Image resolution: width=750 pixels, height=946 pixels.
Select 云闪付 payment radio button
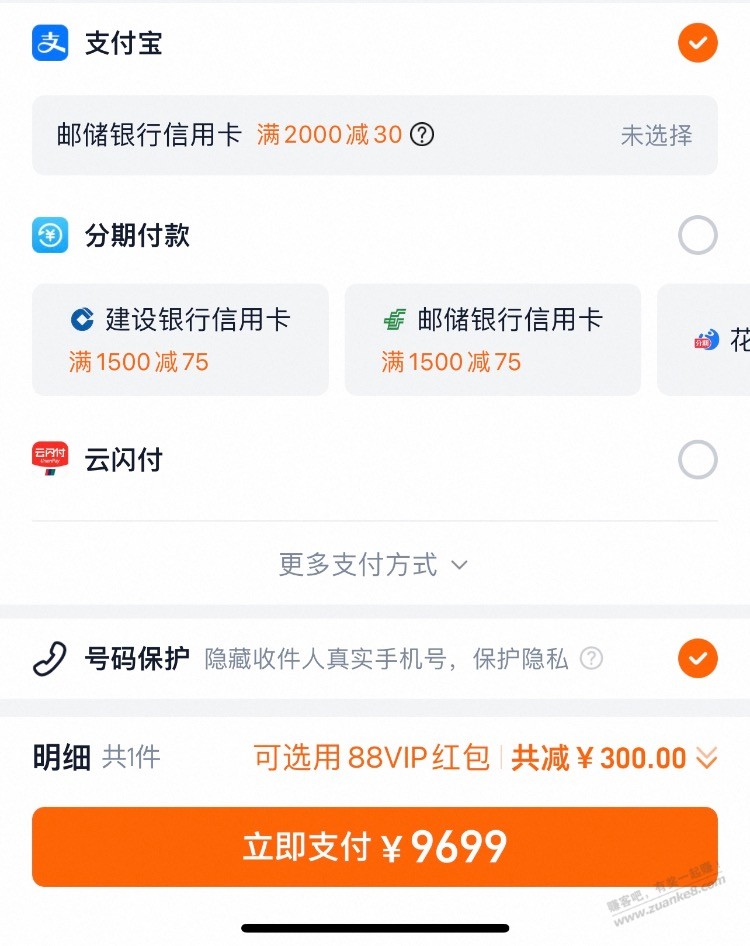pyautogui.click(x=697, y=460)
